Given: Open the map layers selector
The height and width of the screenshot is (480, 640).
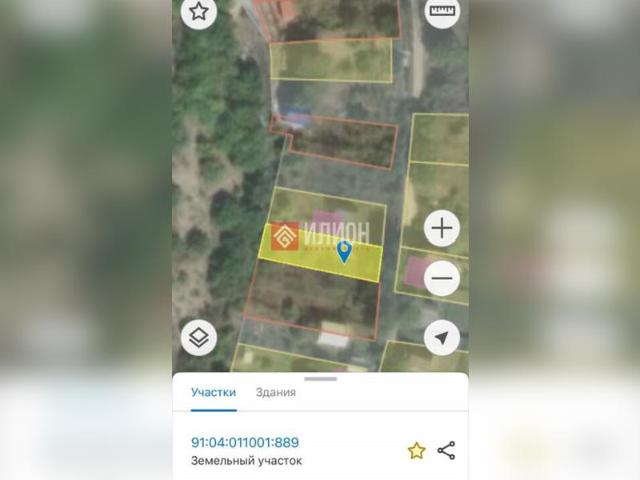Looking at the screenshot, I should pos(199,337).
